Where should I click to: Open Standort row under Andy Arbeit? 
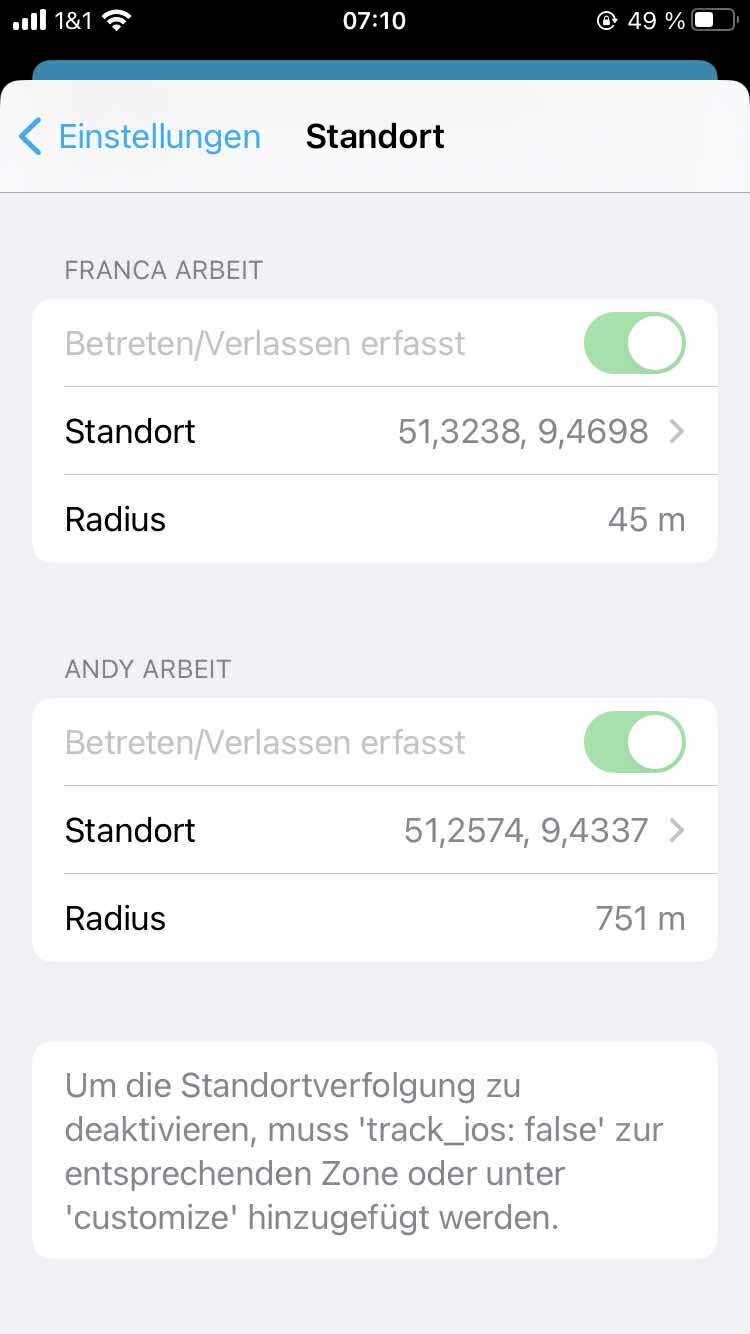pos(375,830)
